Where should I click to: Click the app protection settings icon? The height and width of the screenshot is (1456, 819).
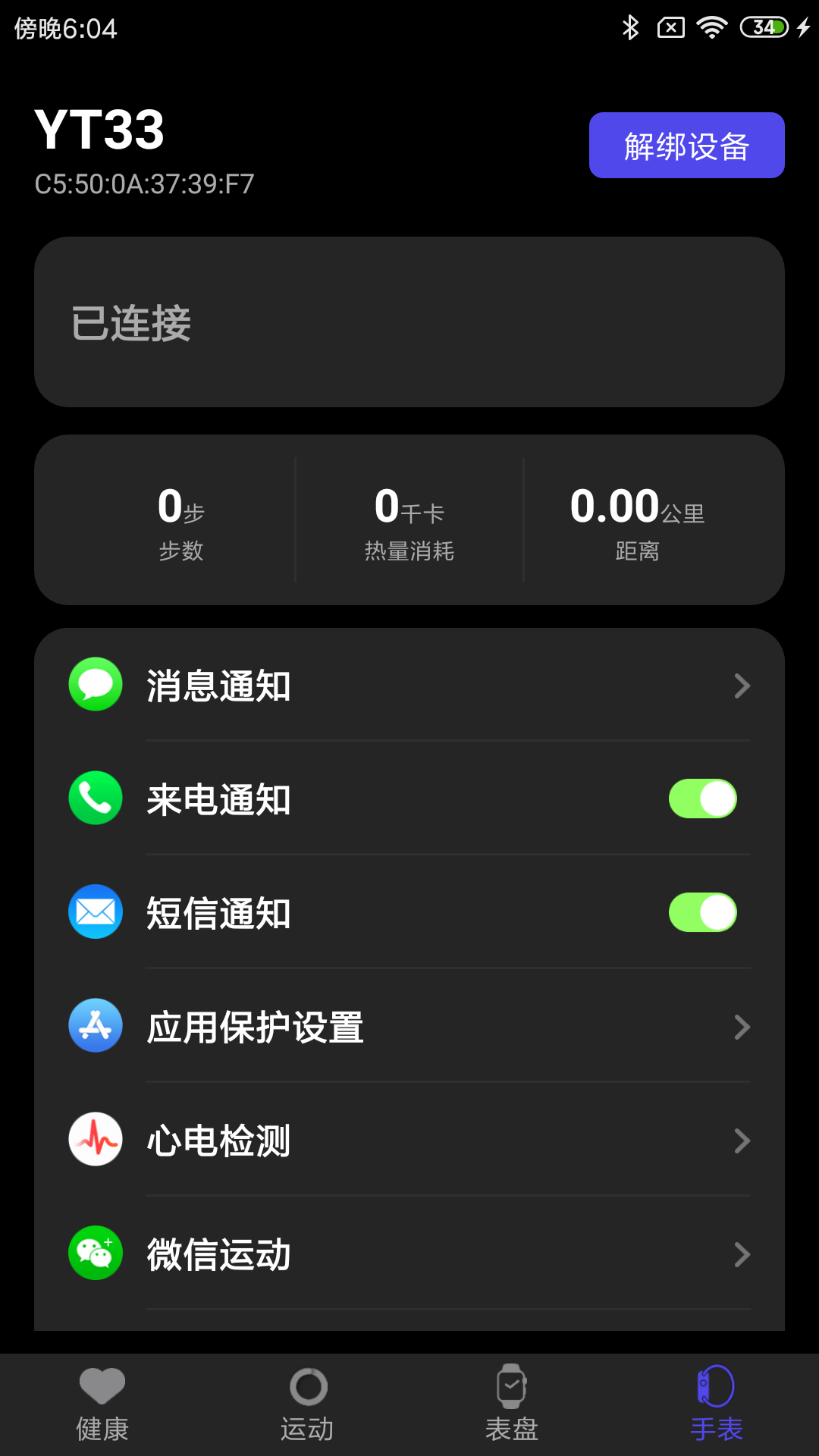[95, 1026]
